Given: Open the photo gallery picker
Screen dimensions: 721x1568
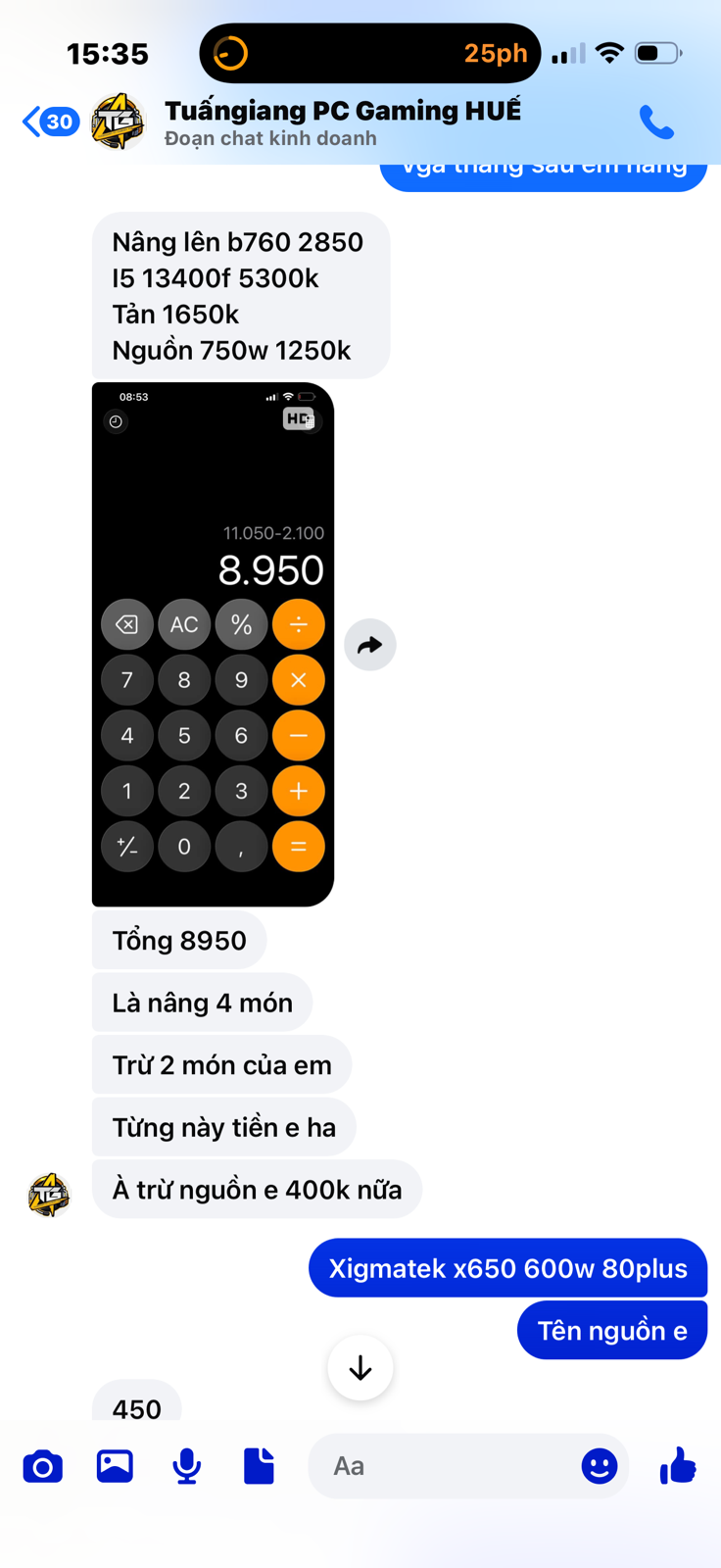Looking at the screenshot, I should tap(115, 1466).
